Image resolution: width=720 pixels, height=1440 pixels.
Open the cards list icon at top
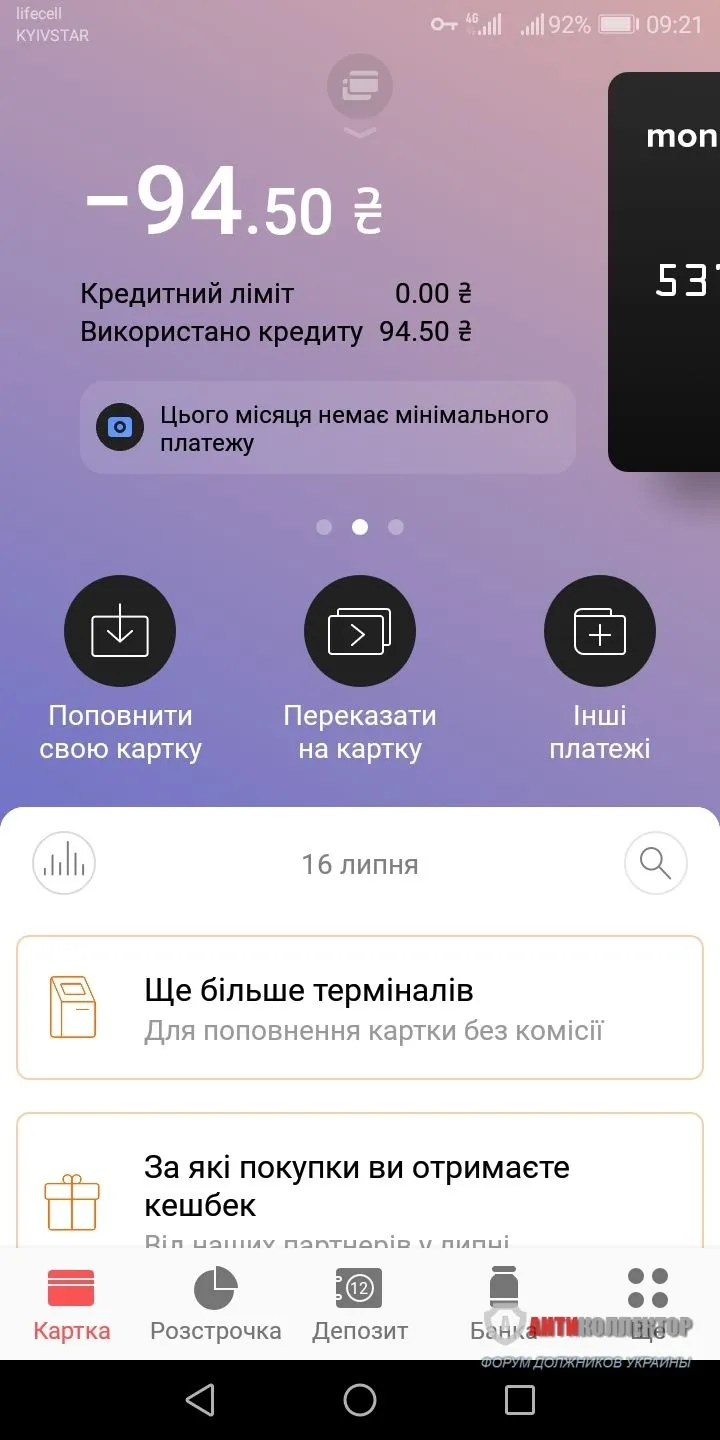click(x=360, y=88)
